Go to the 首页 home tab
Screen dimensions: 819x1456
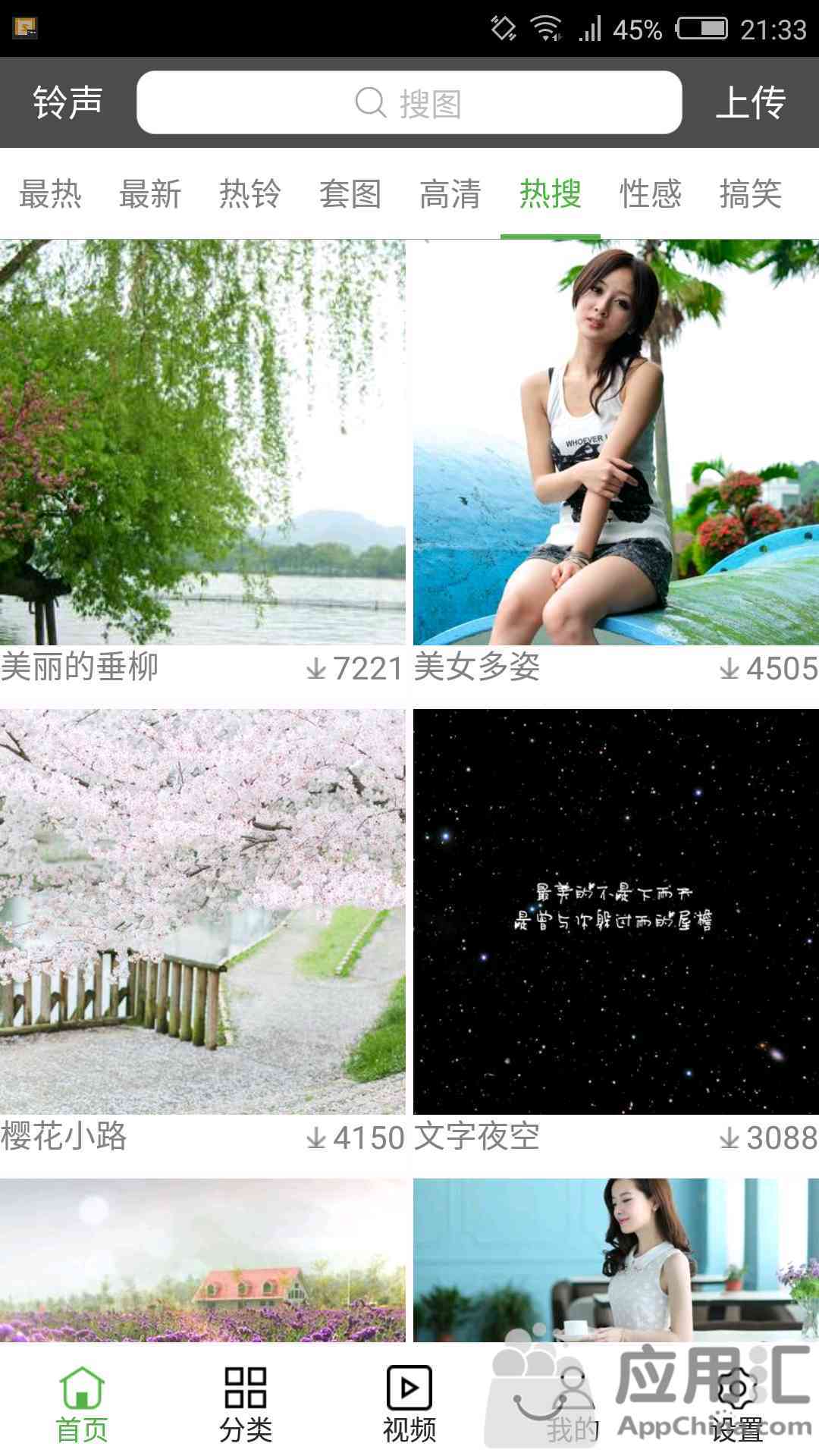tap(82, 1404)
